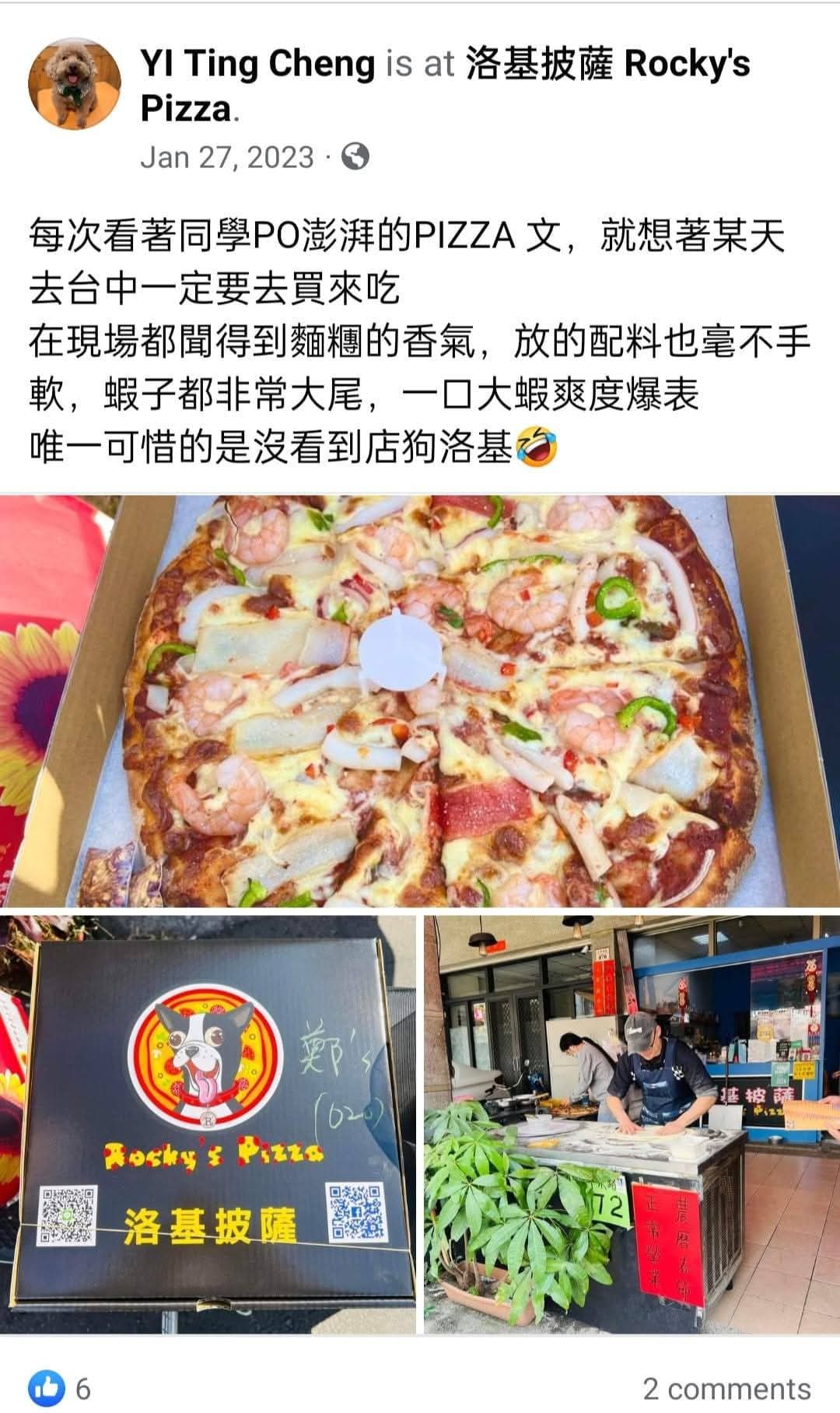Tap the post date Jan 27, 2023
This screenshot has width=840, height=1413.
226,157
